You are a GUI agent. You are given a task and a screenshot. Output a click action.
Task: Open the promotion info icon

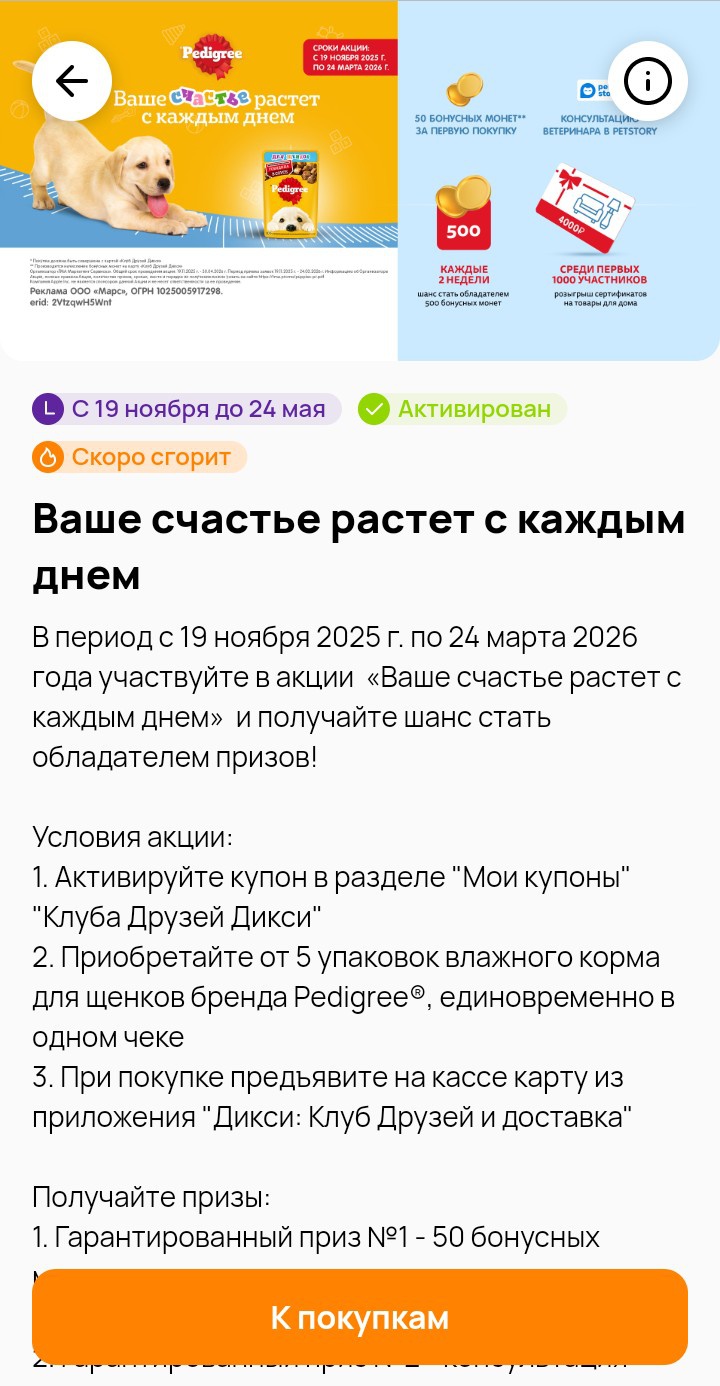[x=648, y=81]
